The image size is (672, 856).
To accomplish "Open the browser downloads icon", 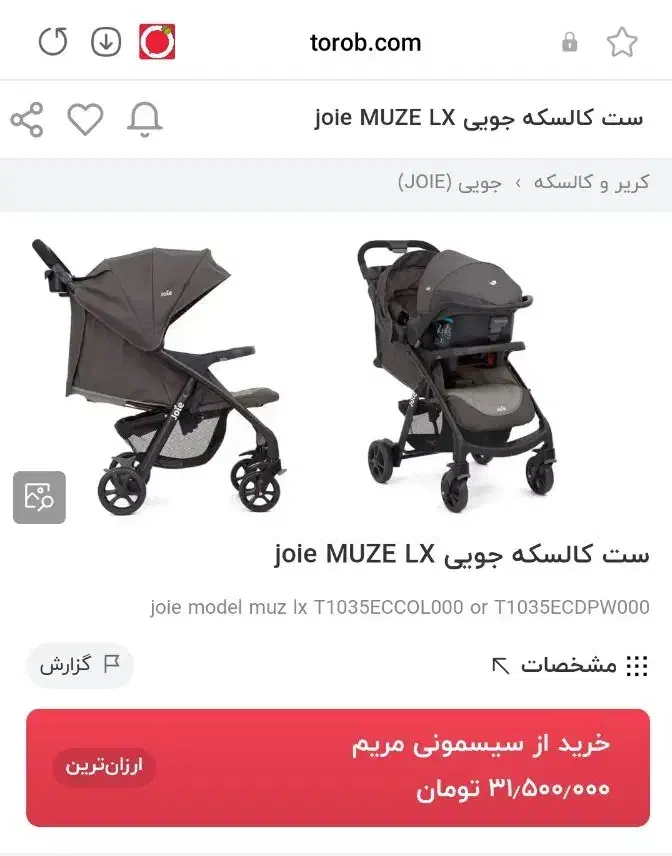I will [106, 43].
